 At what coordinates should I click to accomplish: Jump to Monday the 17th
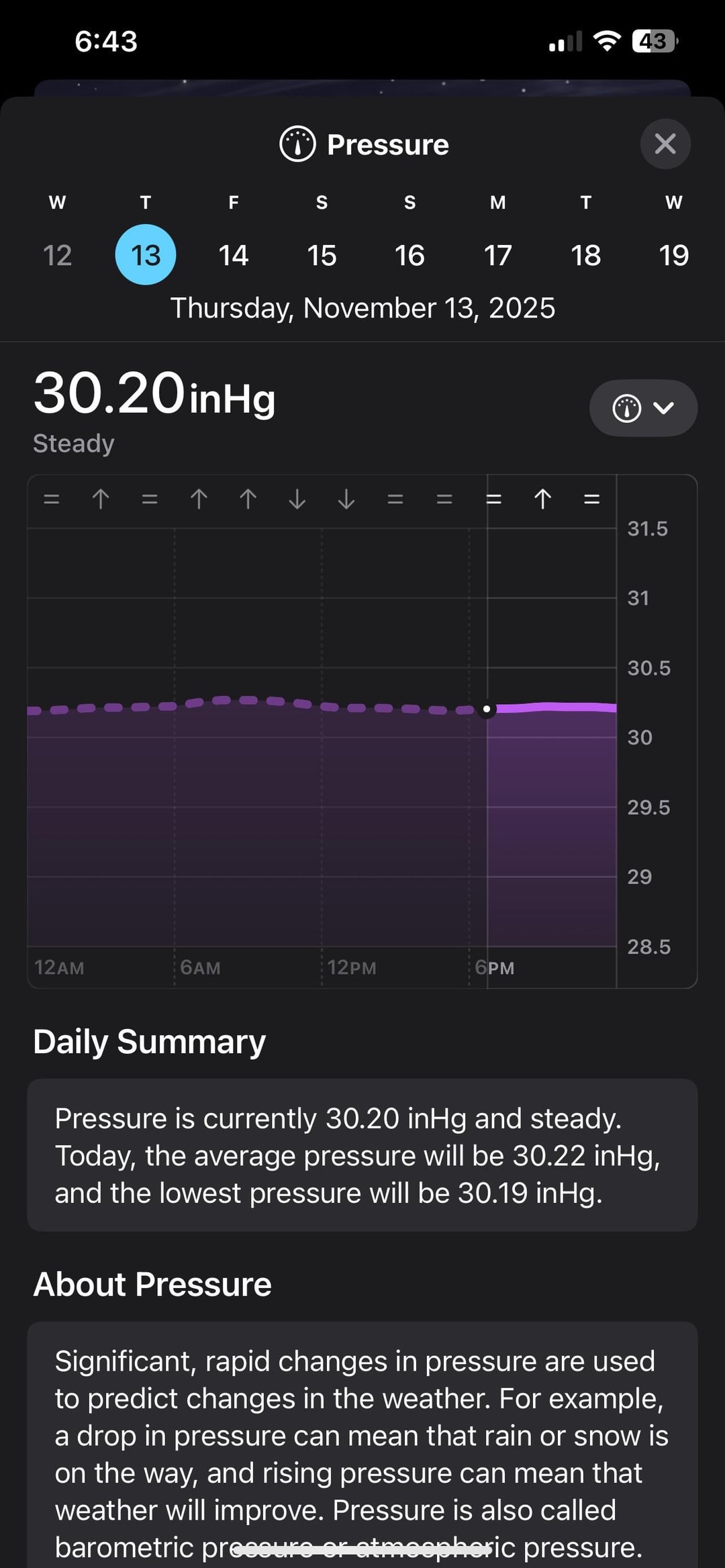(497, 255)
